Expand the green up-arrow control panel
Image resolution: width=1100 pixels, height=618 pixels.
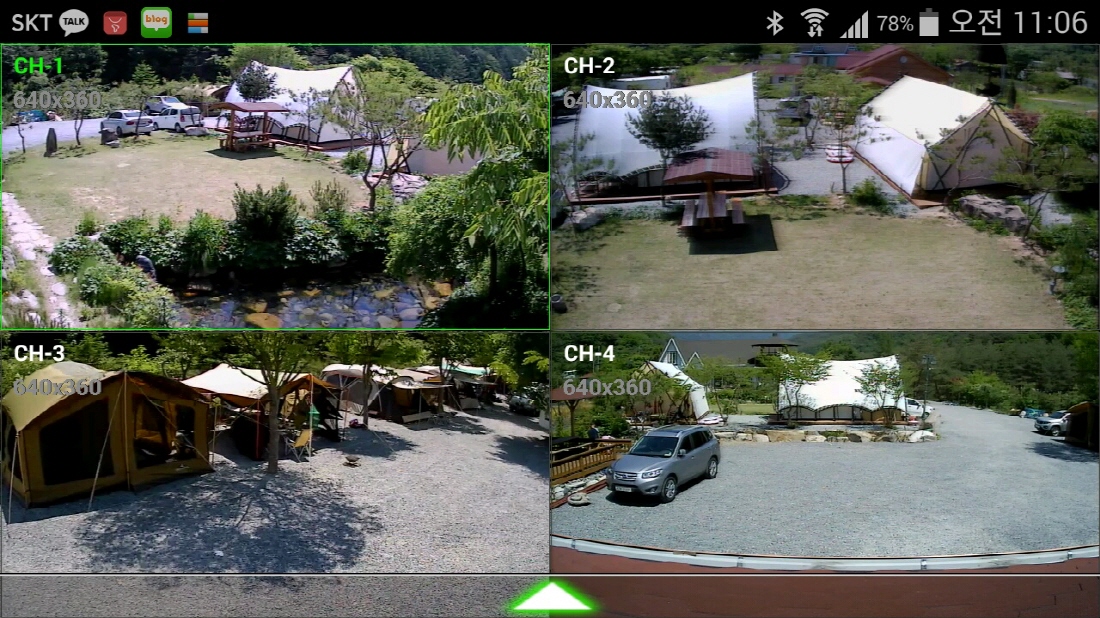pyautogui.click(x=551, y=598)
